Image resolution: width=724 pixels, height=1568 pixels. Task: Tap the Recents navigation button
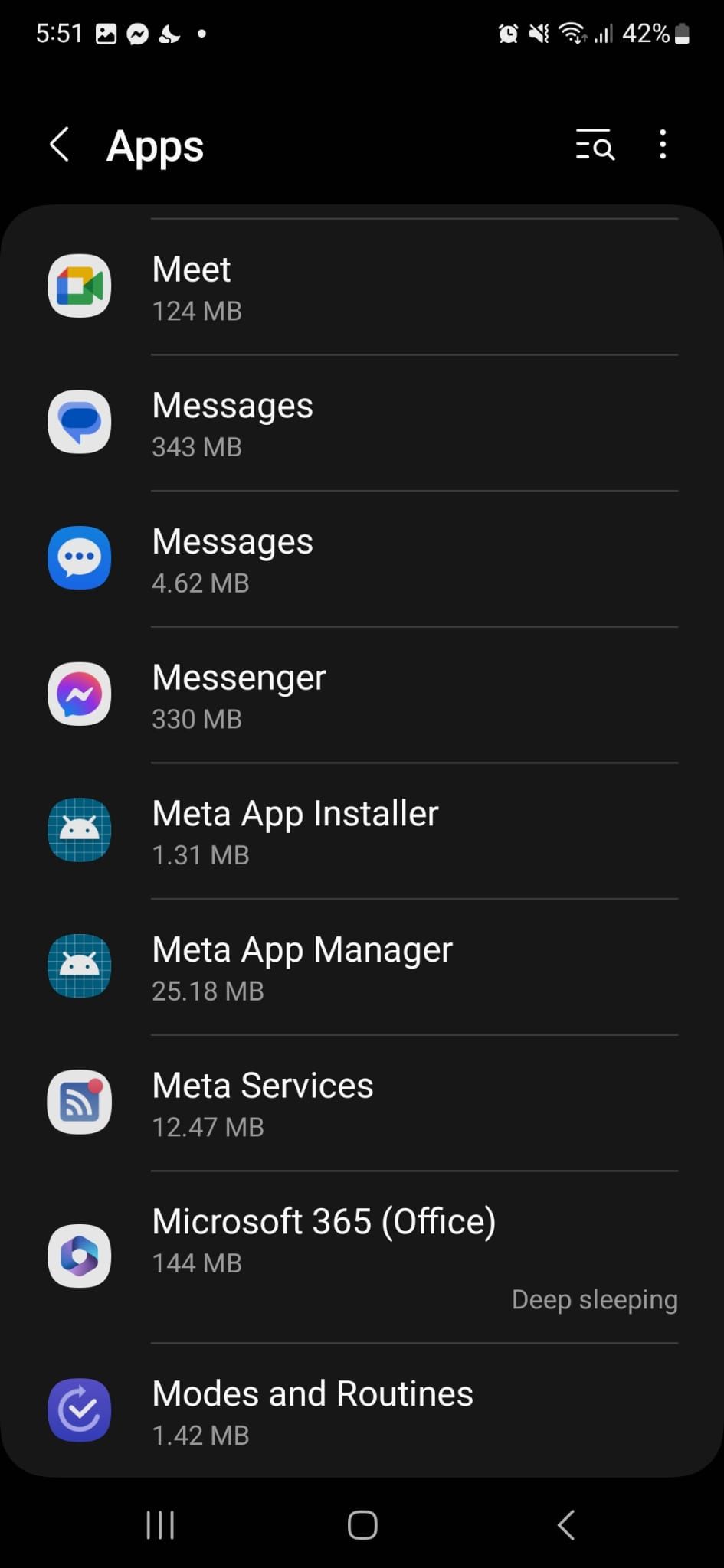tap(159, 1524)
